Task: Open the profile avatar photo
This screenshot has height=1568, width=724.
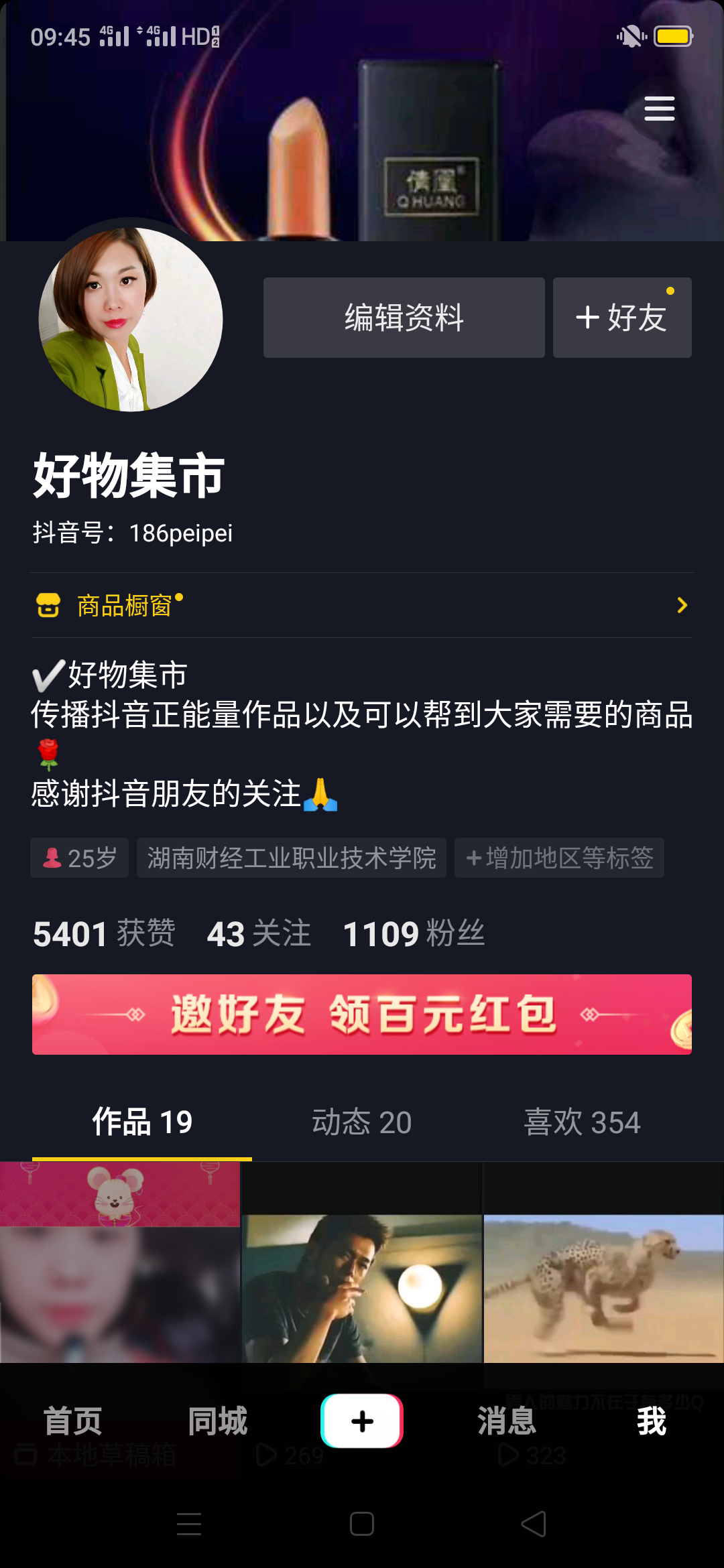Action: pos(131,320)
